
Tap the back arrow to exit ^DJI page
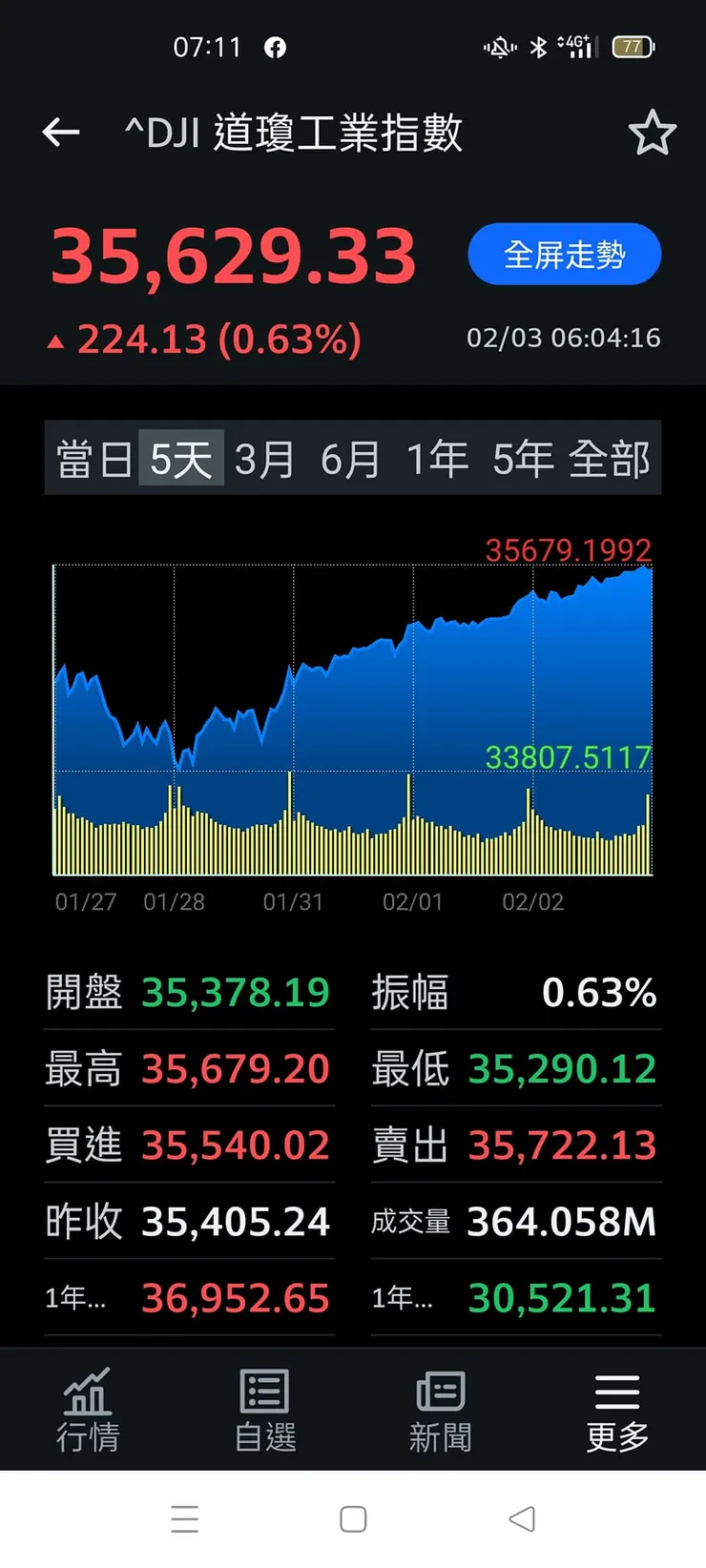point(60,133)
